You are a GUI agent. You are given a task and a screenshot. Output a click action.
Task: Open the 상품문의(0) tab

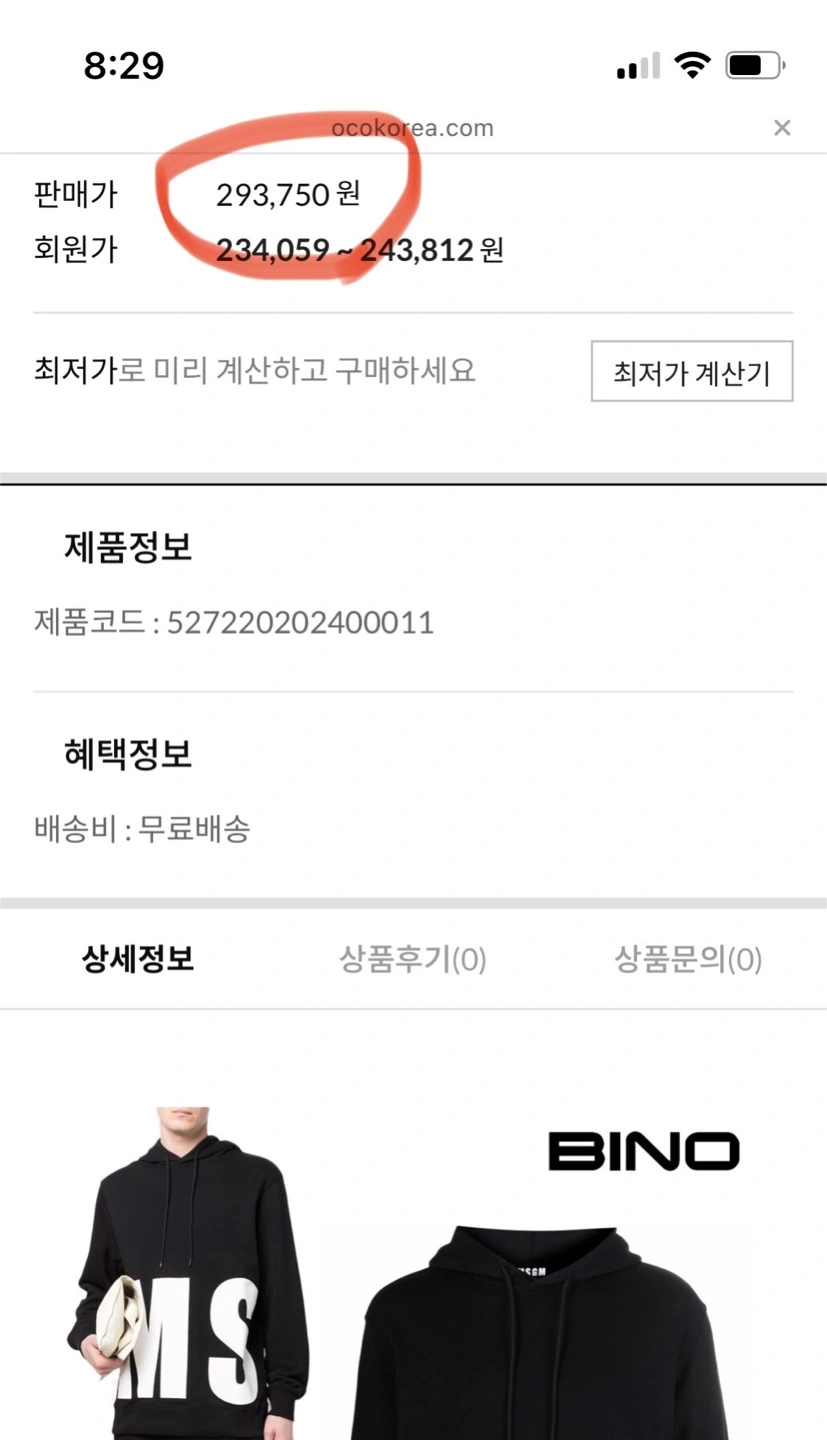pyautogui.click(x=688, y=960)
